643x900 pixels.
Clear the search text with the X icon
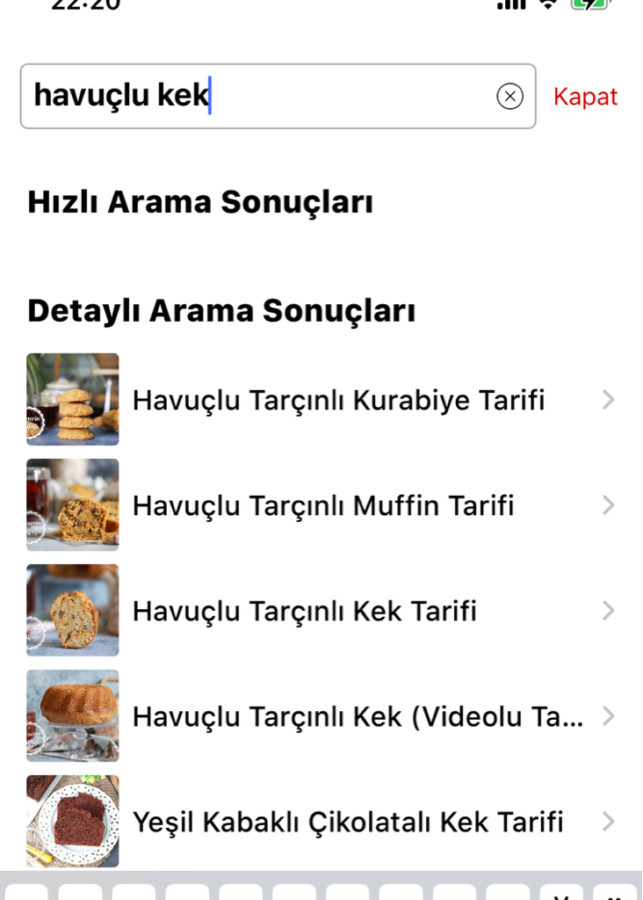coord(510,96)
